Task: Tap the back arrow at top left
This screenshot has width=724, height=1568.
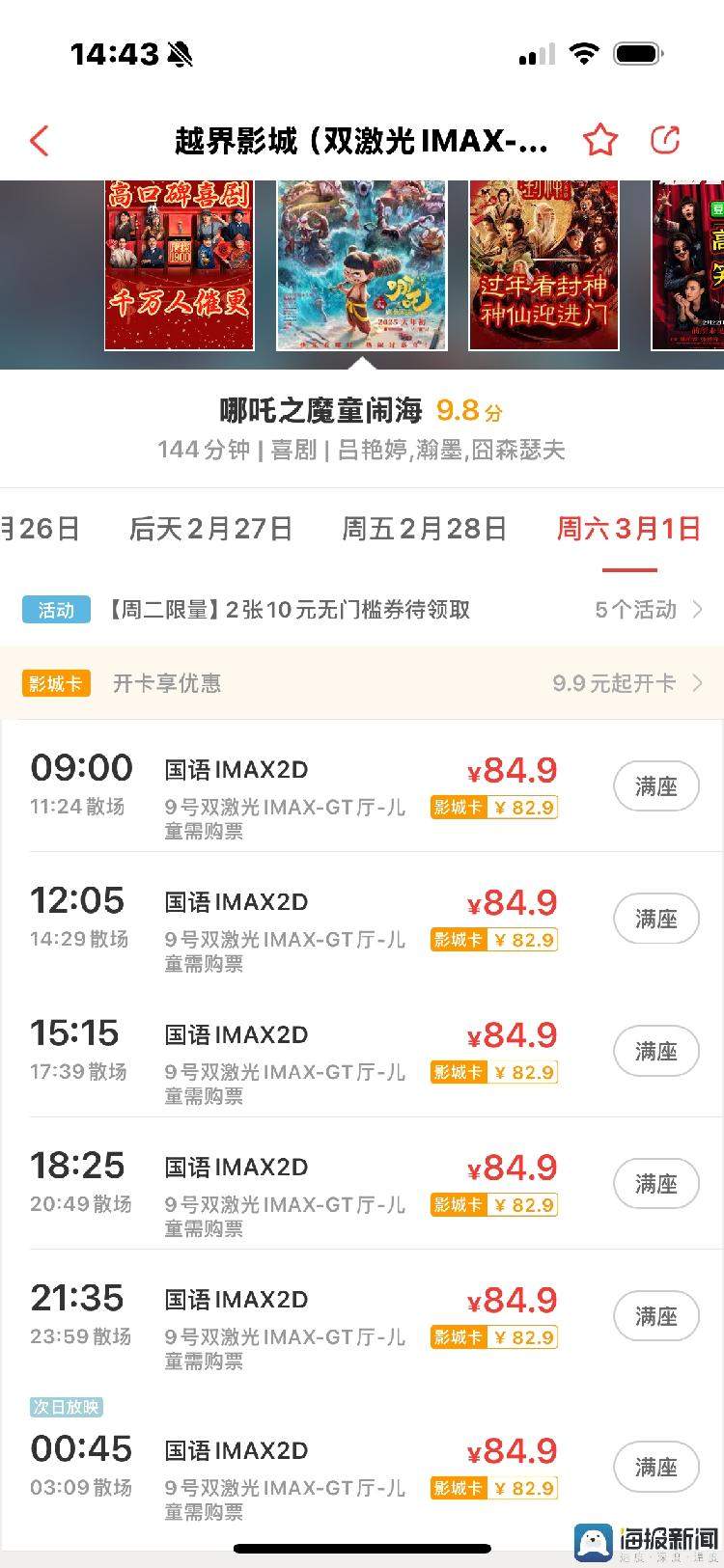Action: 39,140
